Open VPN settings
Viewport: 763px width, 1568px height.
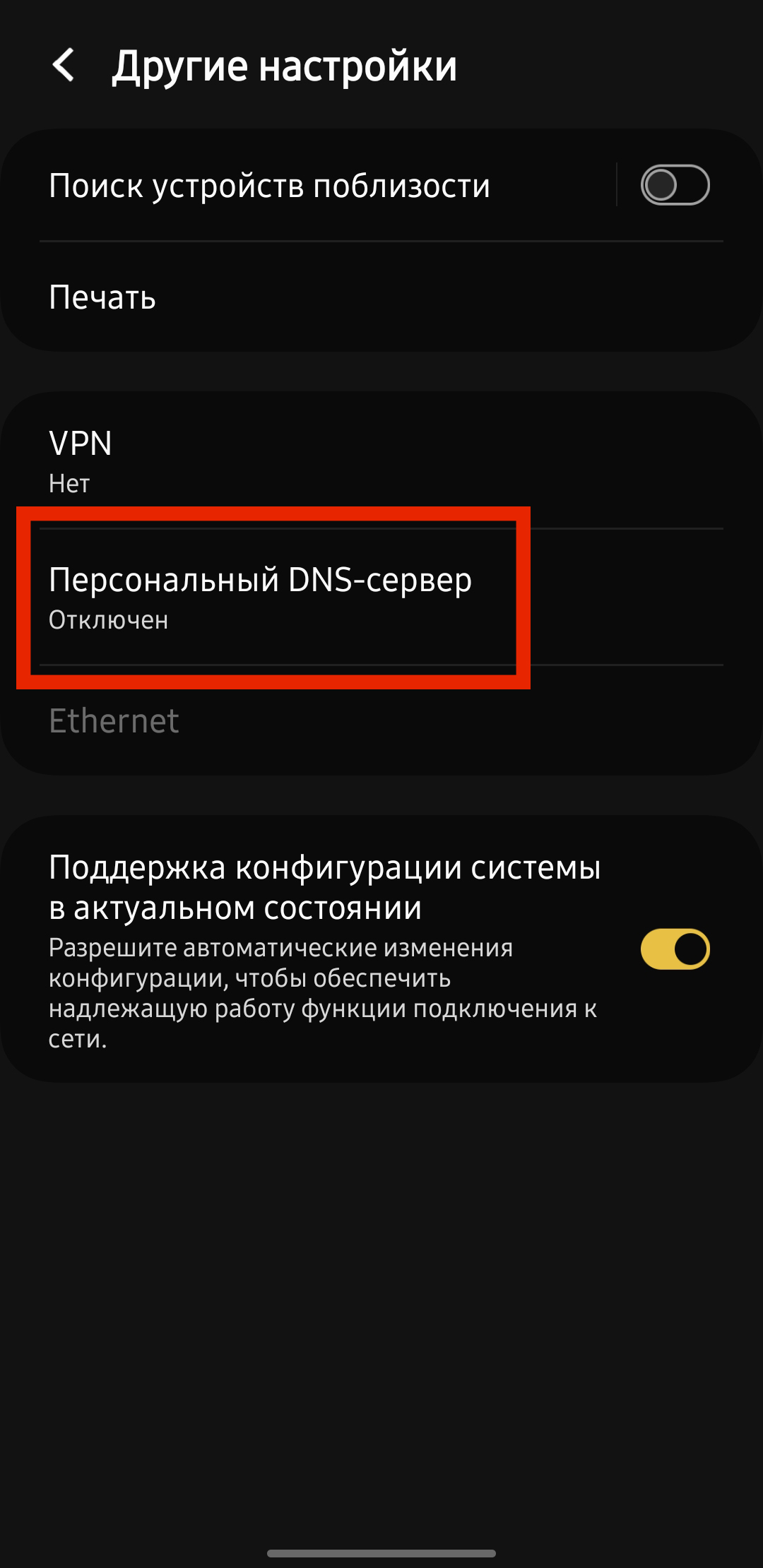point(381,461)
